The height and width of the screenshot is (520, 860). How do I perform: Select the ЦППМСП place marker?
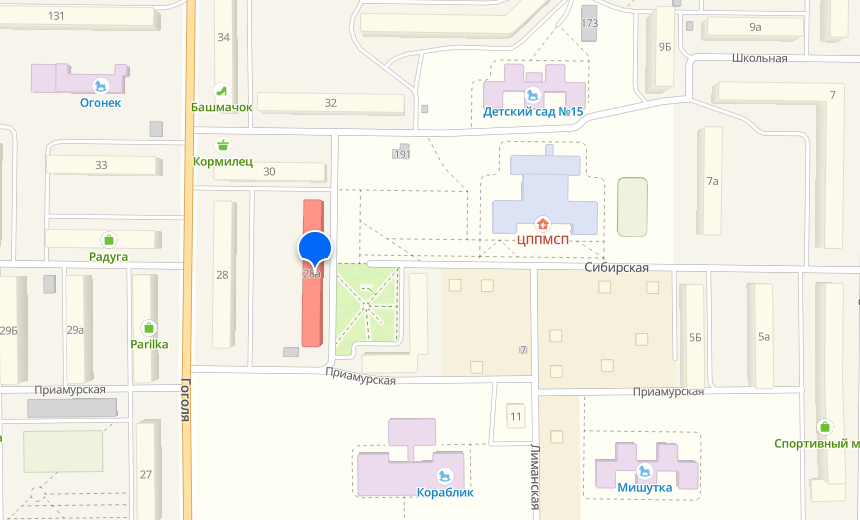(x=543, y=223)
